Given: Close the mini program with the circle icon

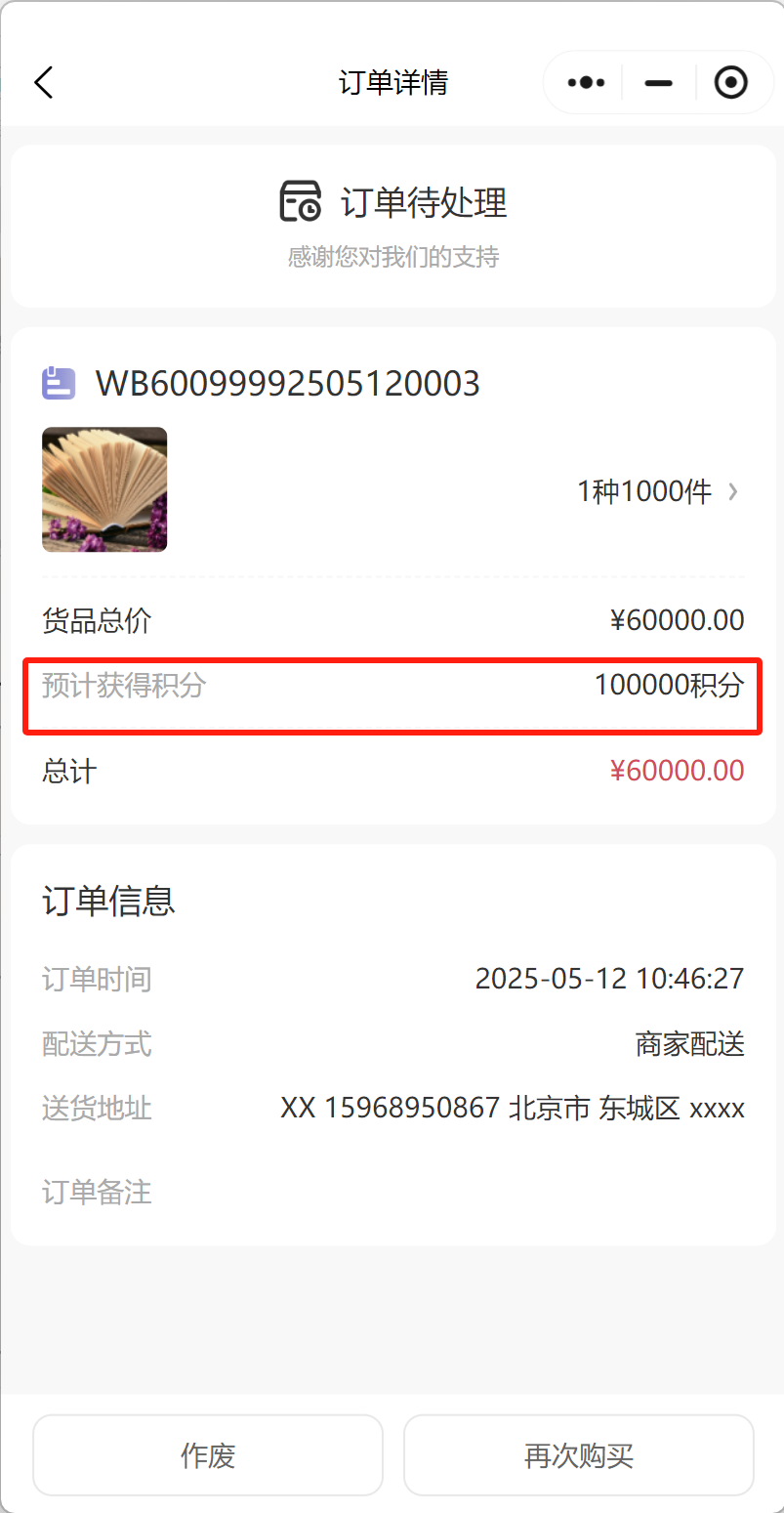Looking at the screenshot, I should click(x=731, y=83).
